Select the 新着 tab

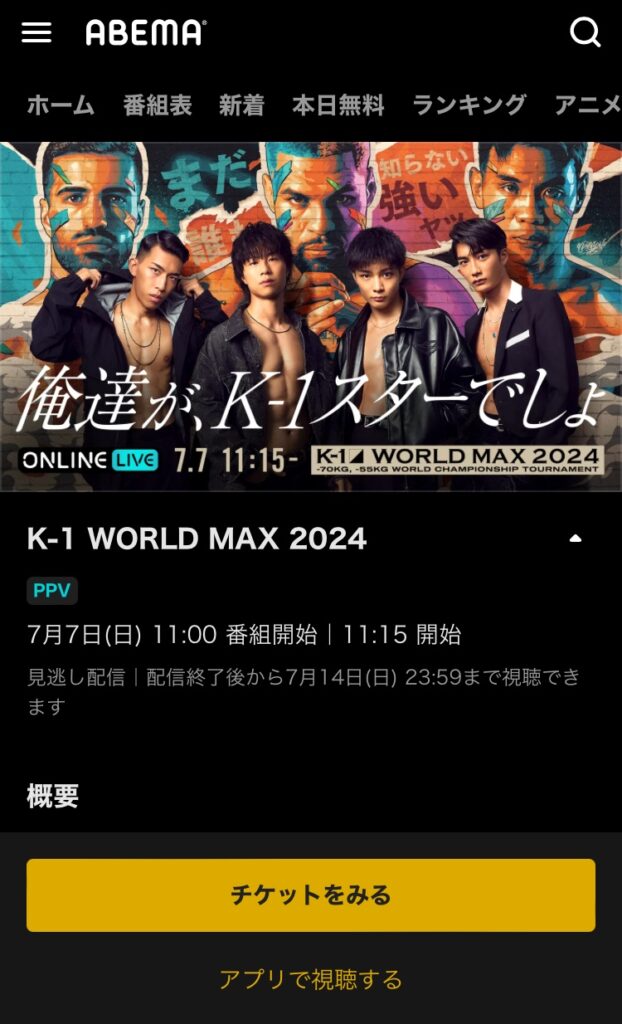click(242, 105)
